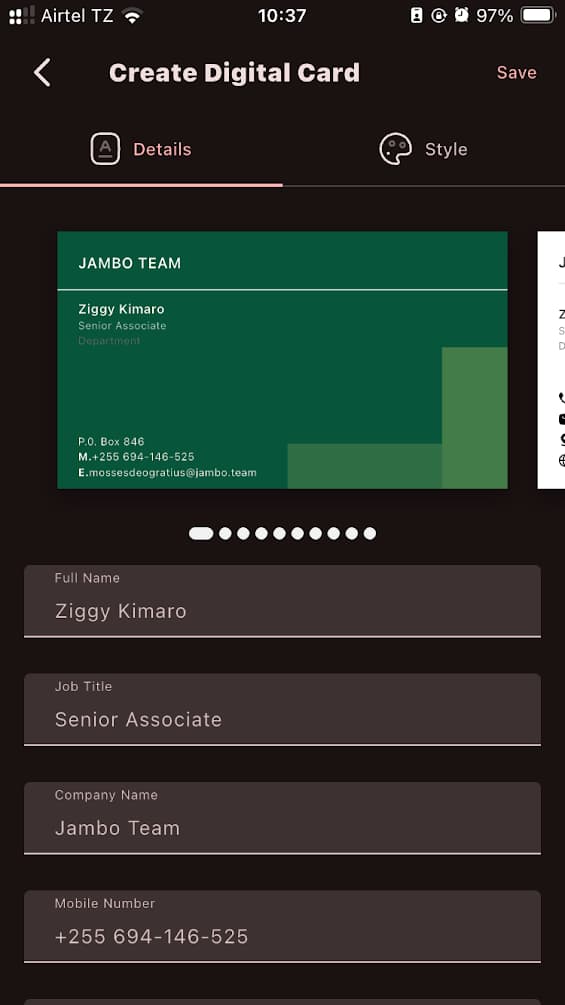The width and height of the screenshot is (565, 1005).
Task: Select the Details tab
Action: [141, 149]
